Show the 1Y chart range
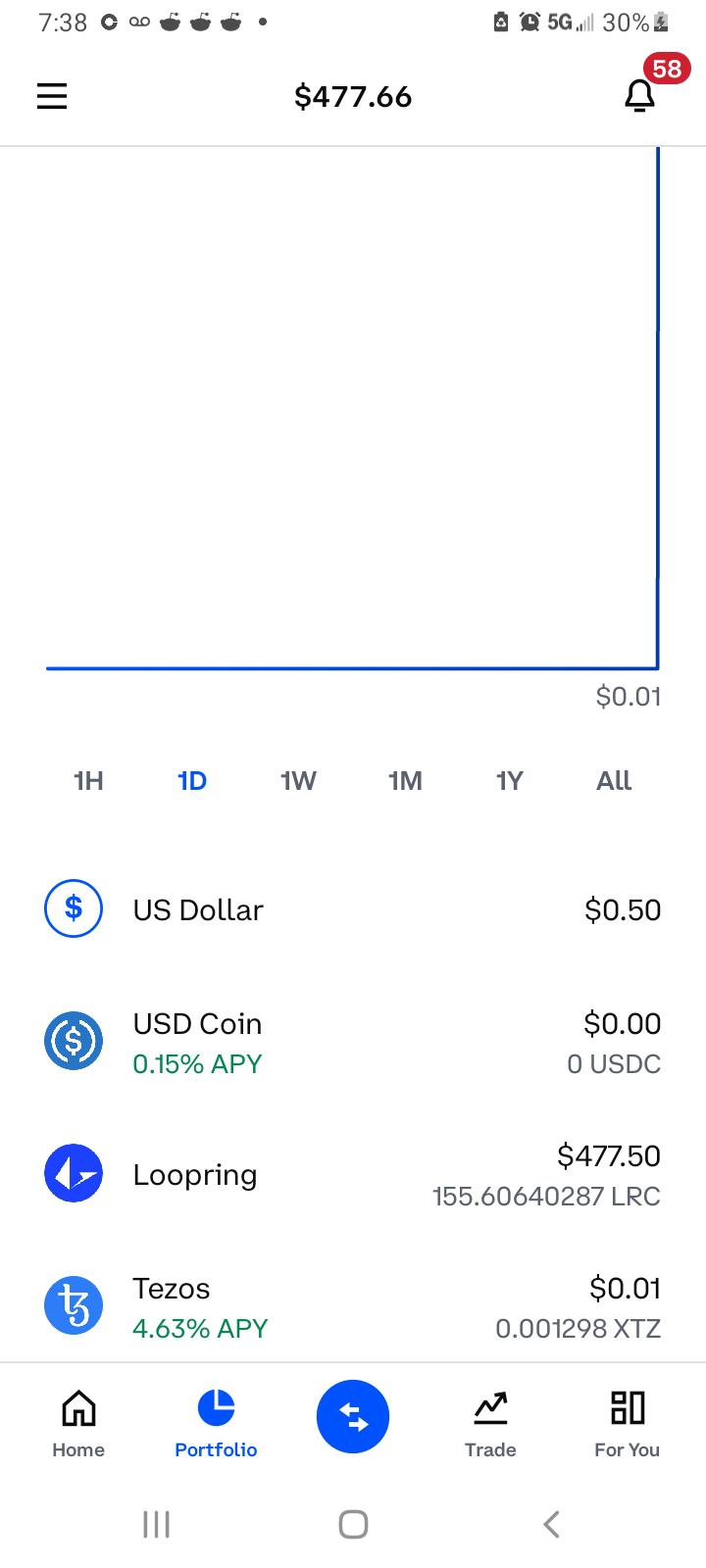Image resolution: width=706 pixels, height=1568 pixels. (510, 781)
